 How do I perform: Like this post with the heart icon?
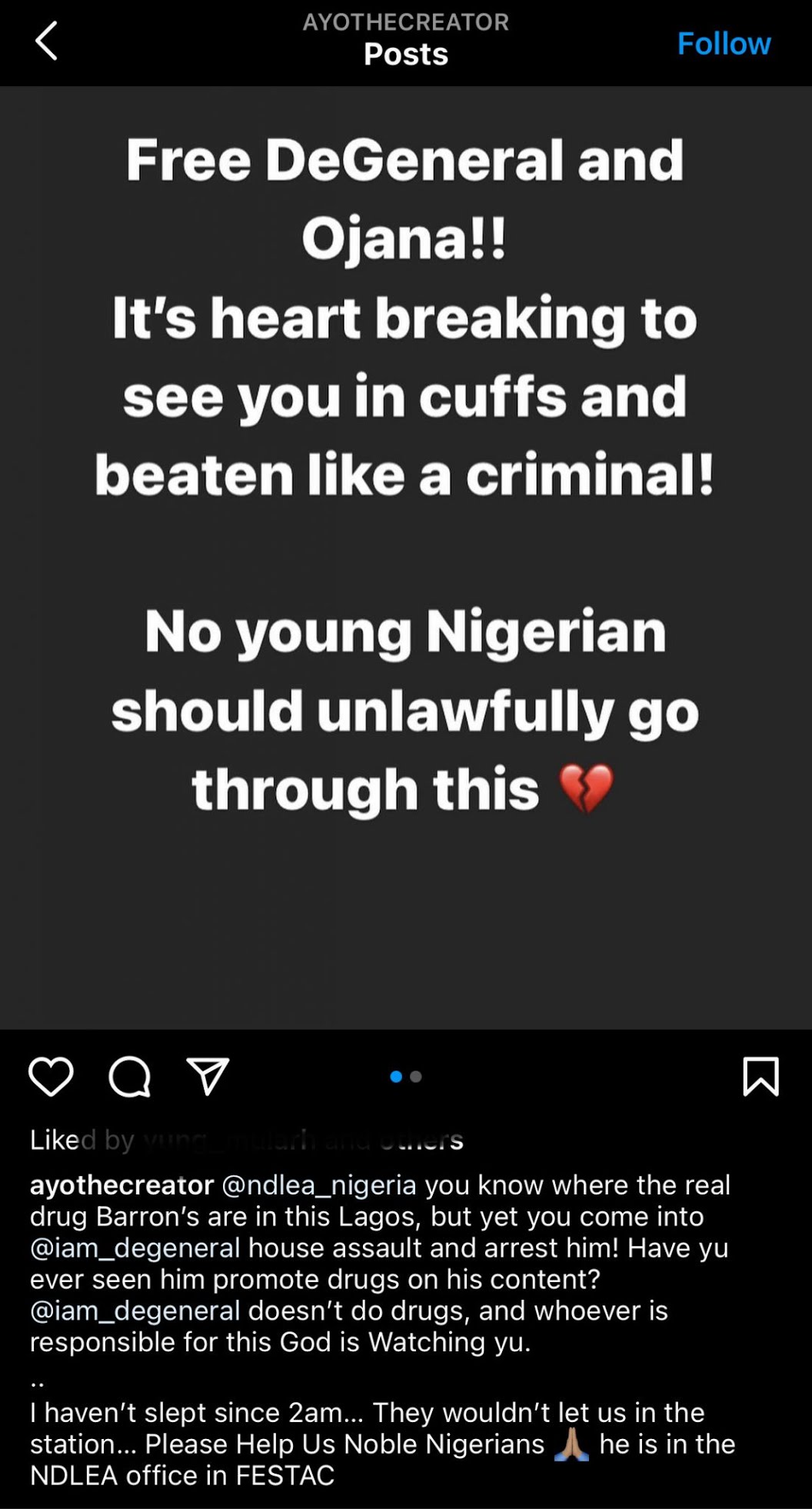pos(51,1076)
